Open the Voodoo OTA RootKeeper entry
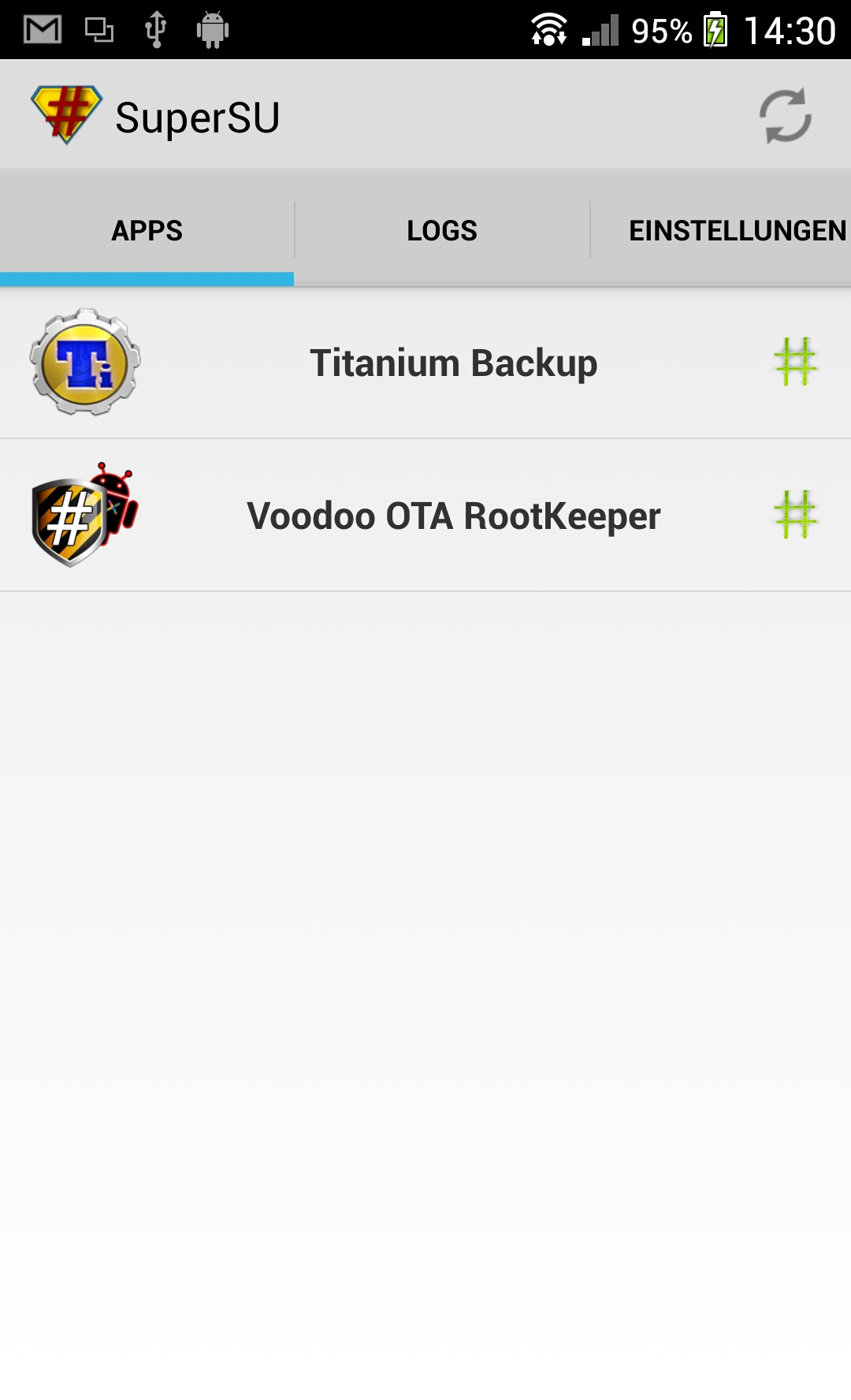This screenshot has width=851, height=1400. pyautogui.click(x=425, y=516)
